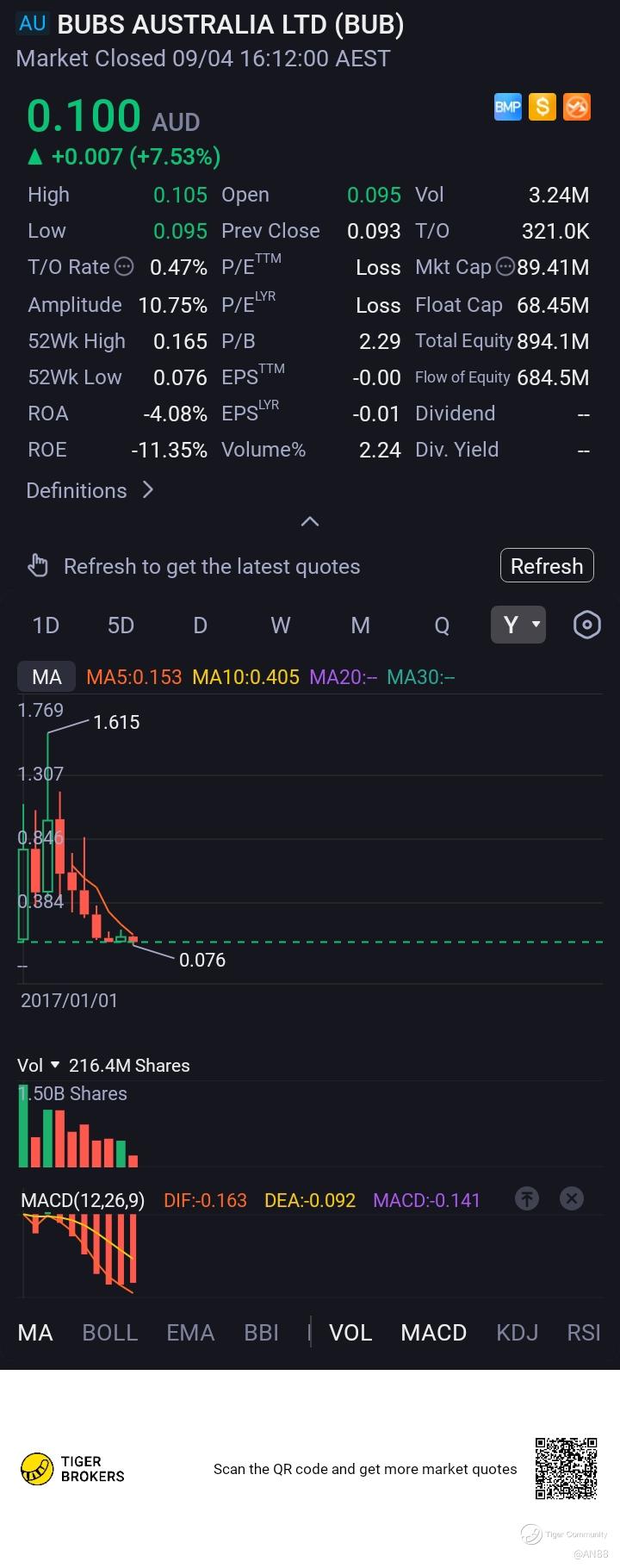This screenshot has height=1568, width=620.
Task: Open T/O Rate info icon
Action: coord(124,267)
